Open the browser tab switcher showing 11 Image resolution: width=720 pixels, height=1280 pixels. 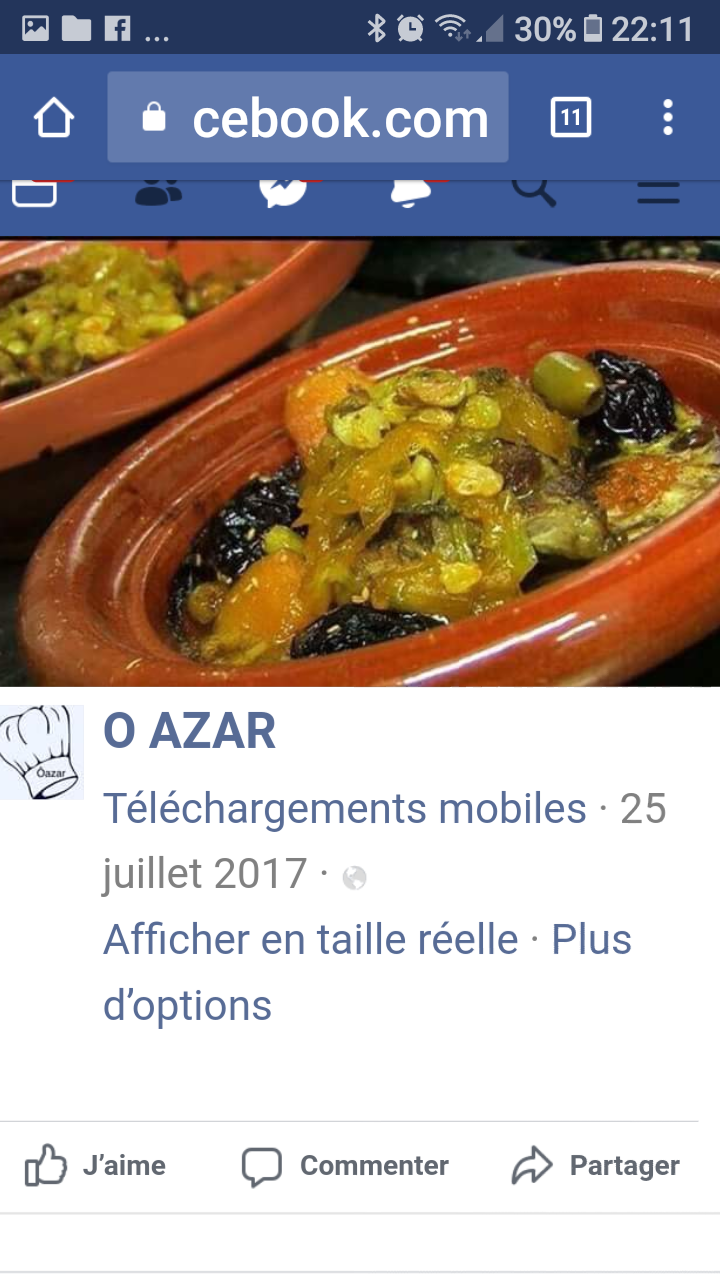tap(570, 119)
